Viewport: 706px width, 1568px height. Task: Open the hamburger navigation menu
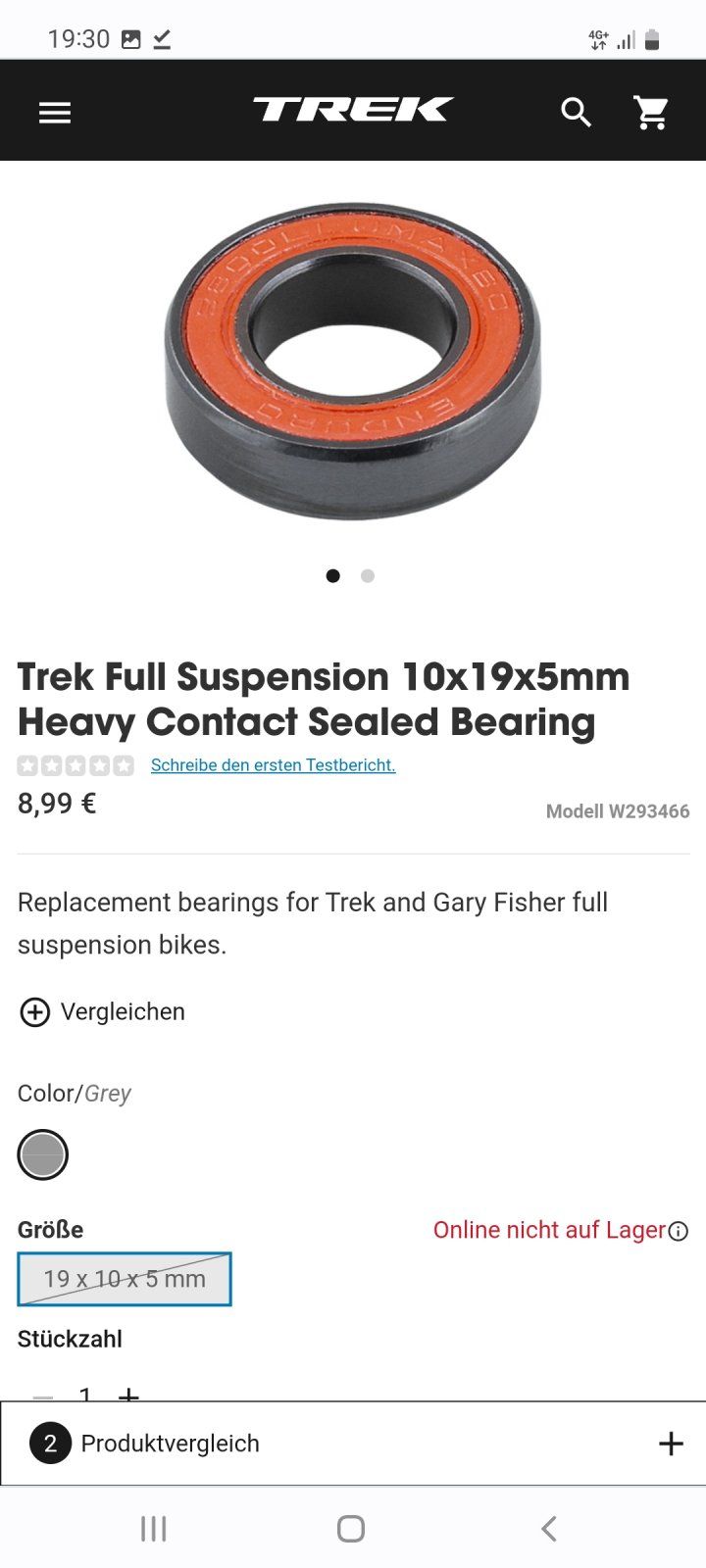pyautogui.click(x=55, y=113)
